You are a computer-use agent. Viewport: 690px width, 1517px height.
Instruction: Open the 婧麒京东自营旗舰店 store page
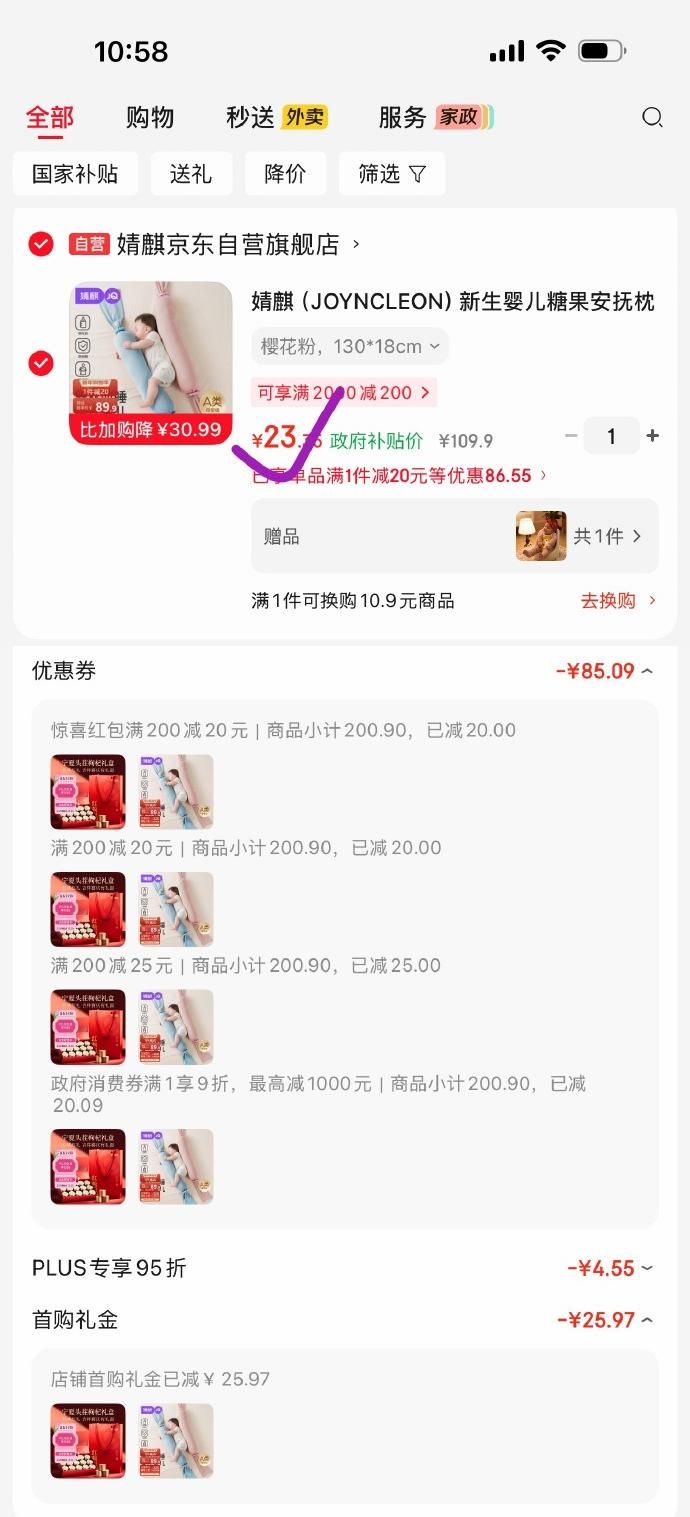(228, 244)
